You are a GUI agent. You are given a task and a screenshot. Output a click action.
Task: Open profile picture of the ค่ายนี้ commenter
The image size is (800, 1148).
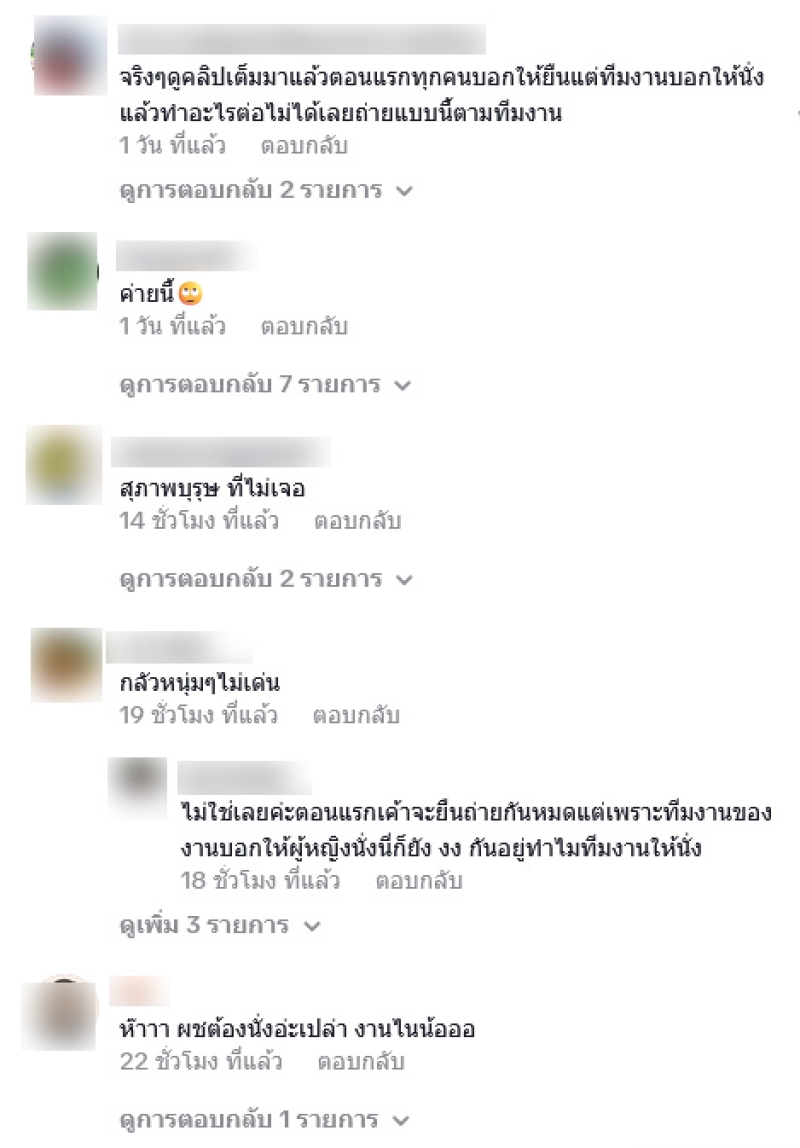coord(63,271)
